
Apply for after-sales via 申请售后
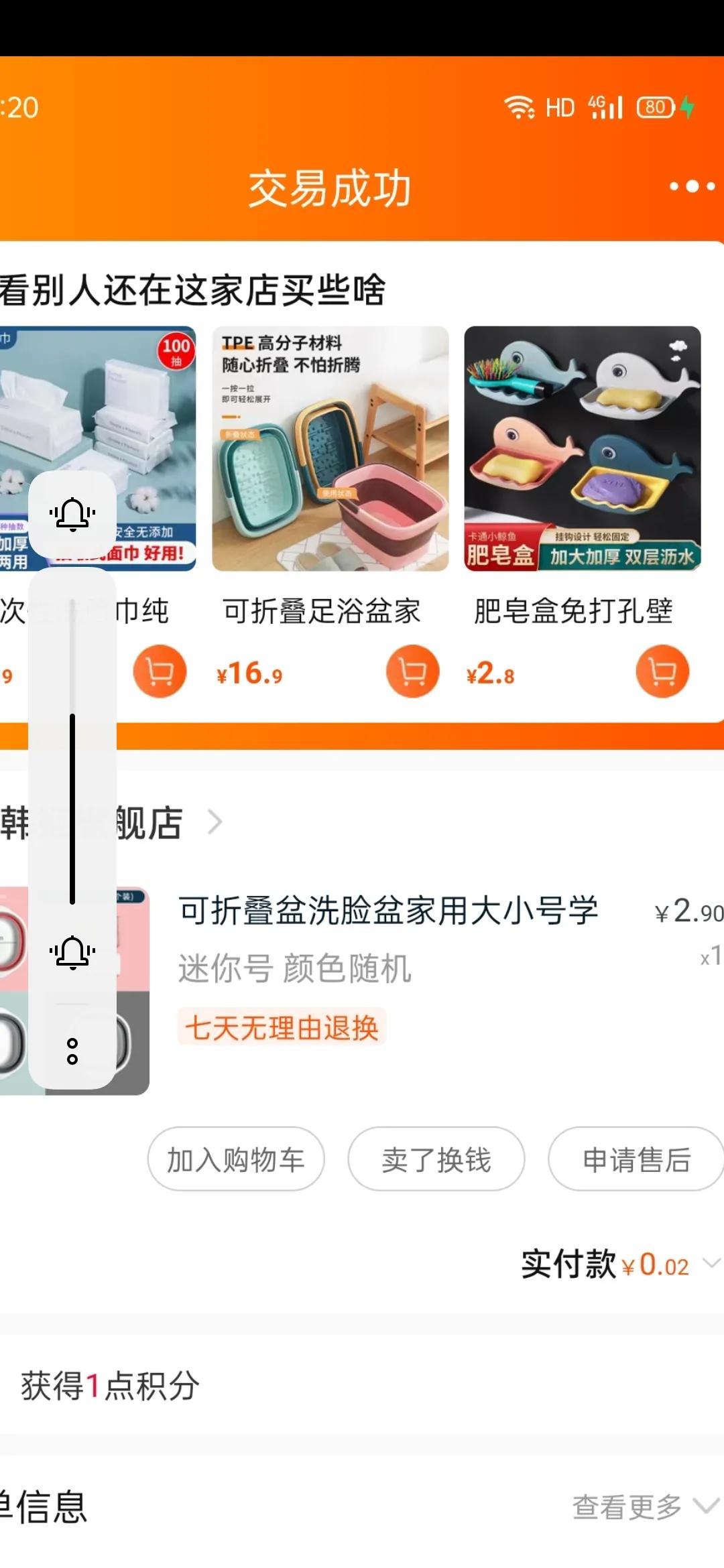click(x=636, y=1159)
